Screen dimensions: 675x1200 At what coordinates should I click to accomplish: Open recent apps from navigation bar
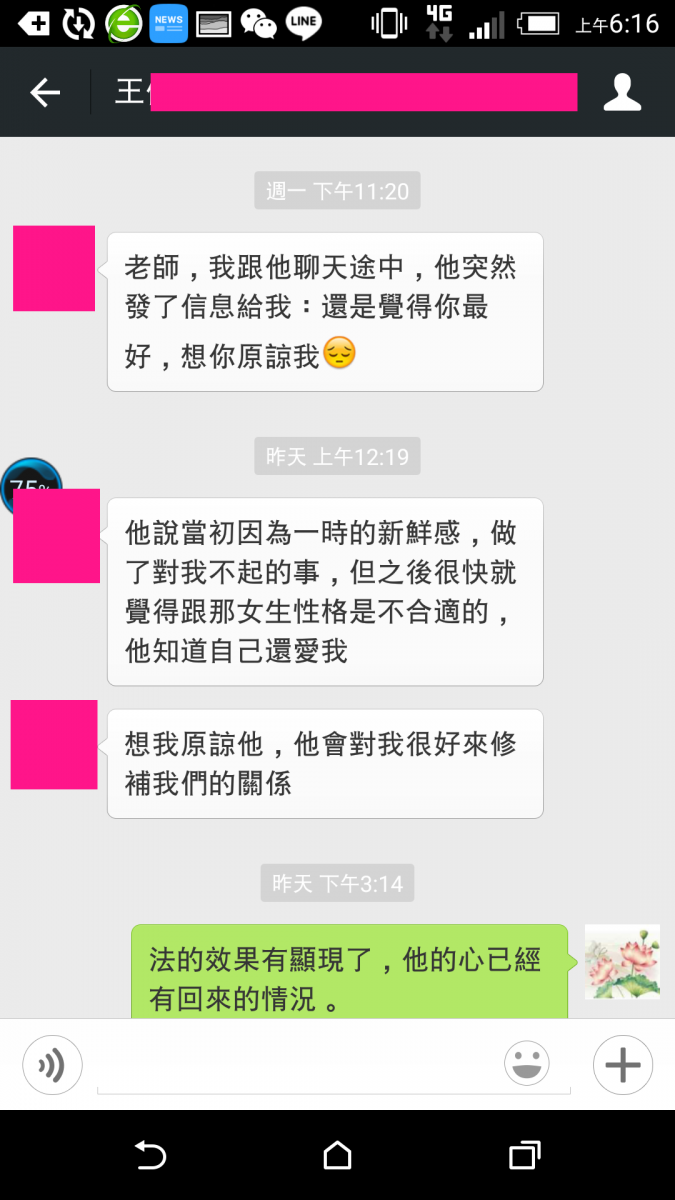524,1155
